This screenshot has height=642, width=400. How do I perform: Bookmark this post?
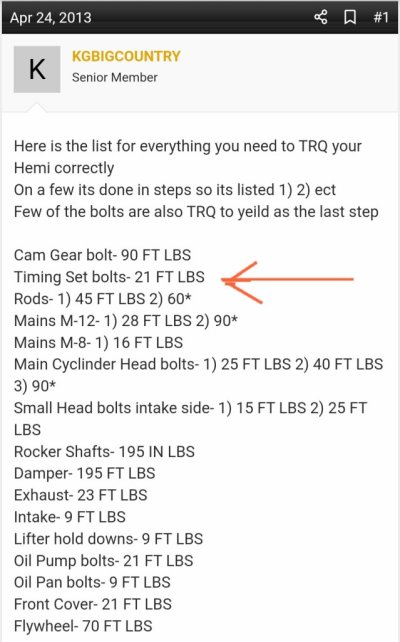tap(350, 17)
